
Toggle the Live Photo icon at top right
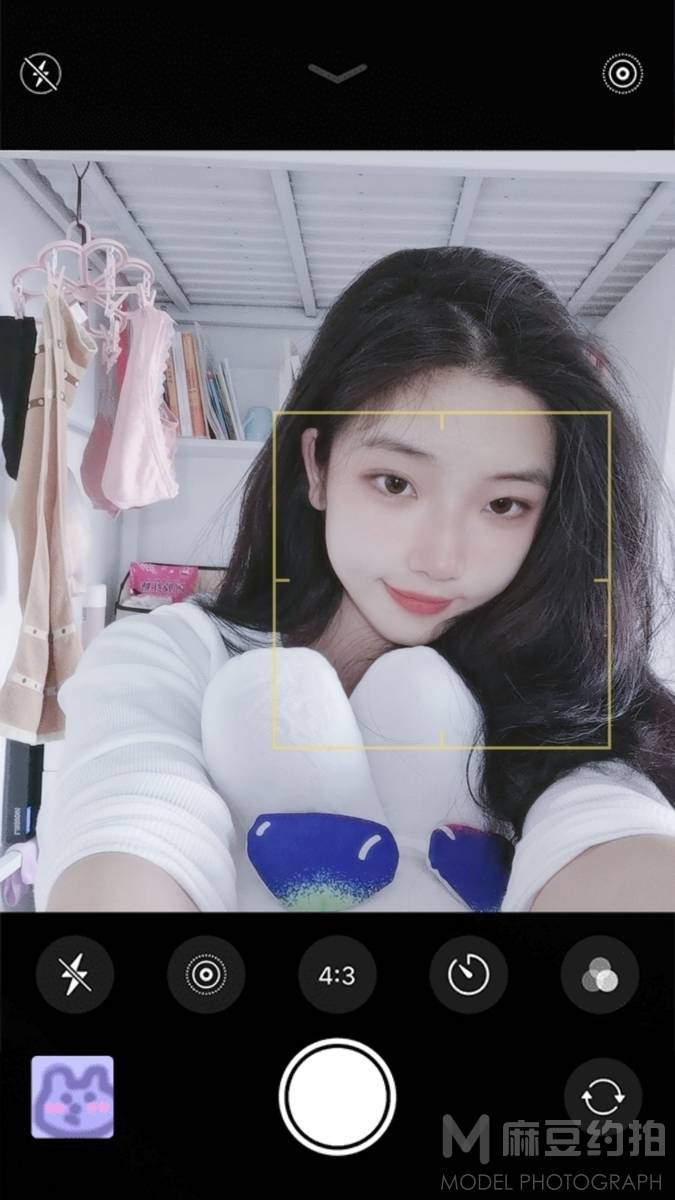coord(622,74)
